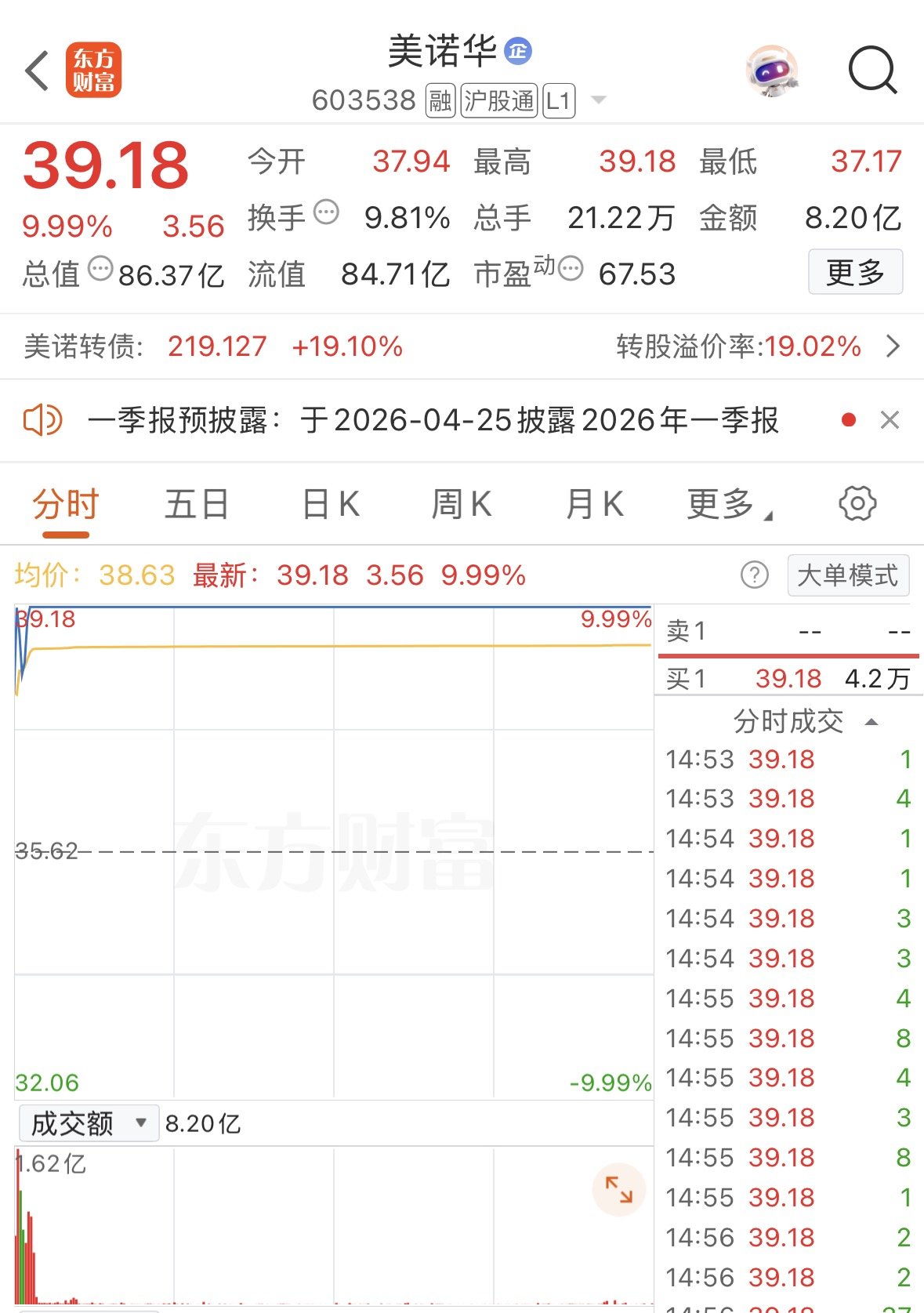The width and height of the screenshot is (924, 1313).
Task: Open chart settings gear icon
Action: [857, 503]
